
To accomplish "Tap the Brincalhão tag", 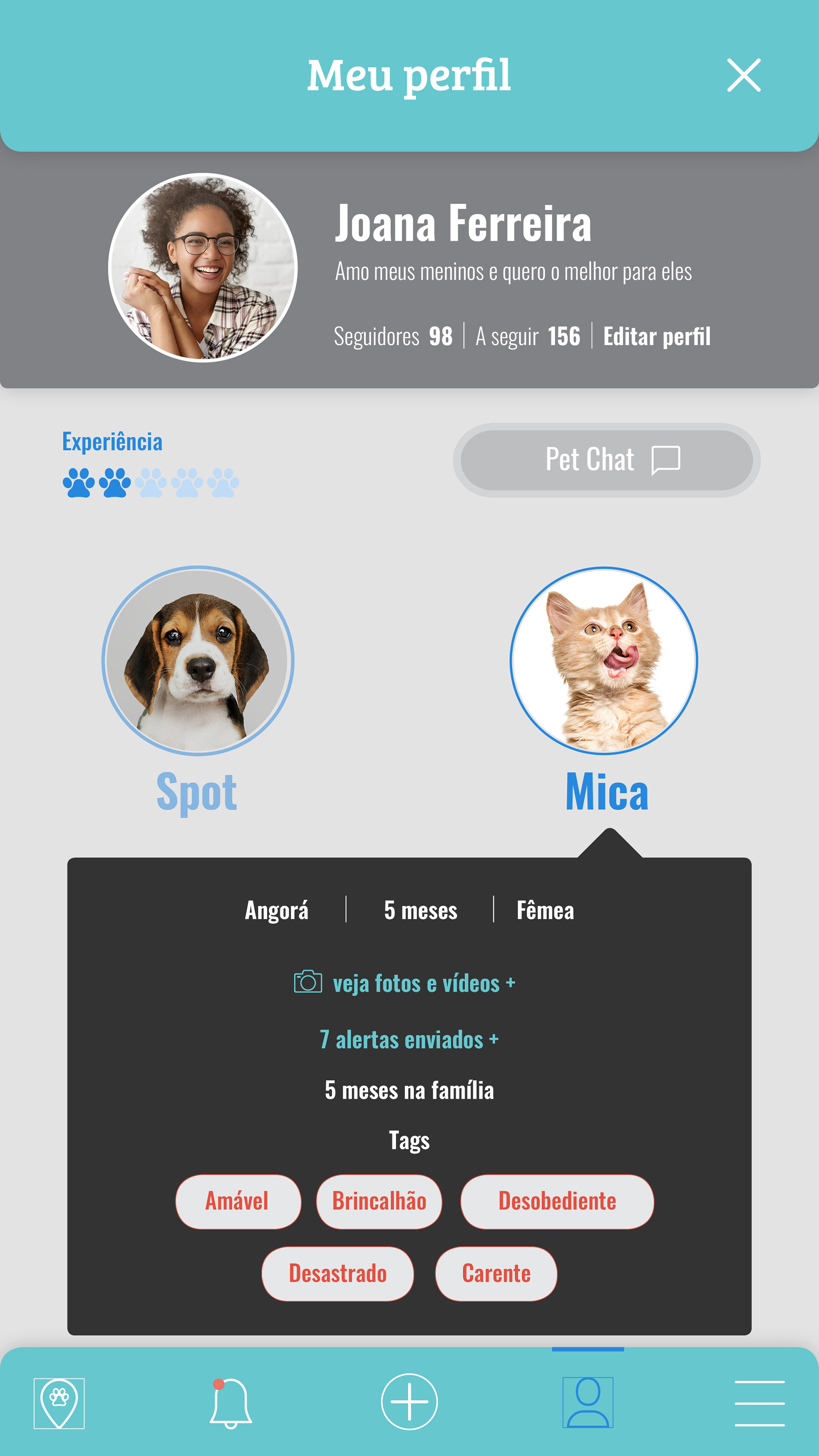I will pyautogui.click(x=379, y=1201).
